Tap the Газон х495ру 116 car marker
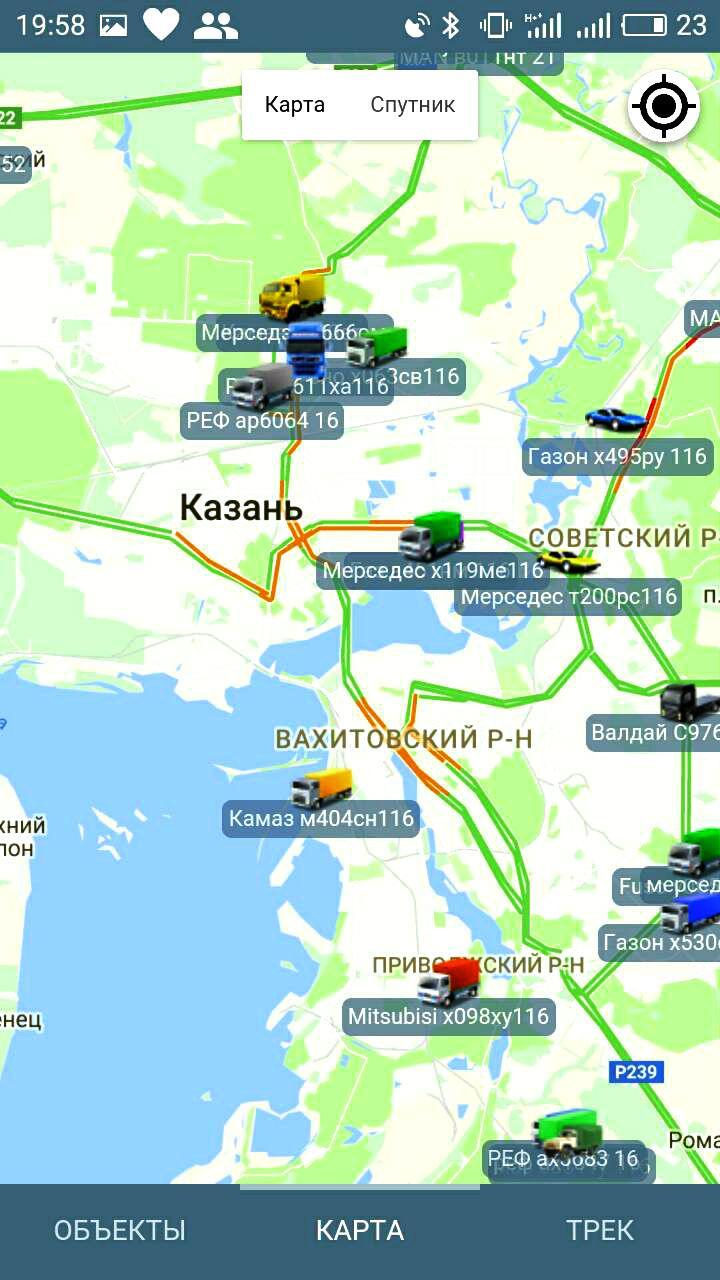The width and height of the screenshot is (720, 1280). tap(612, 419)
